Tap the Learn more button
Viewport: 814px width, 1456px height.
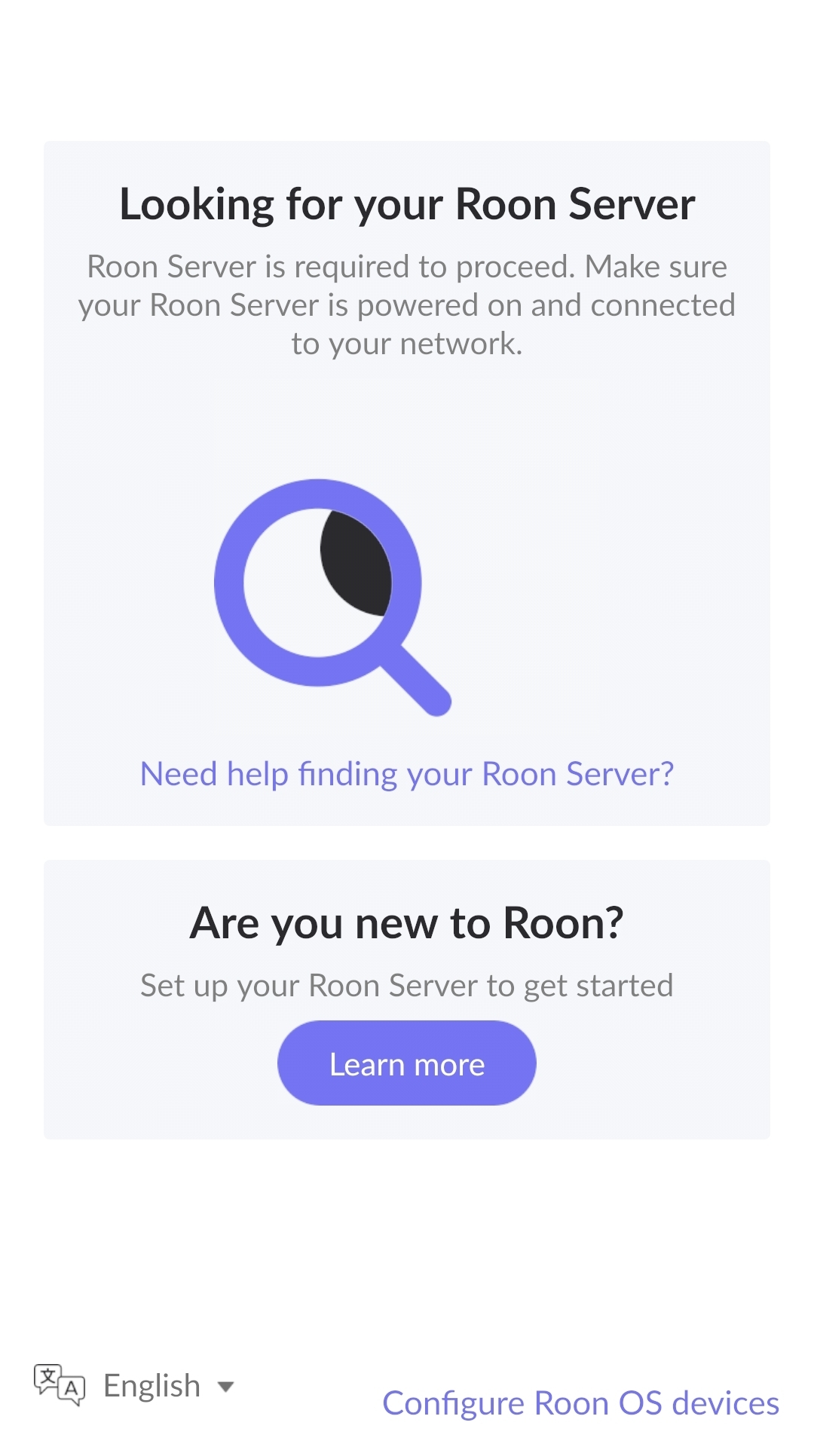coord(407,1063)
